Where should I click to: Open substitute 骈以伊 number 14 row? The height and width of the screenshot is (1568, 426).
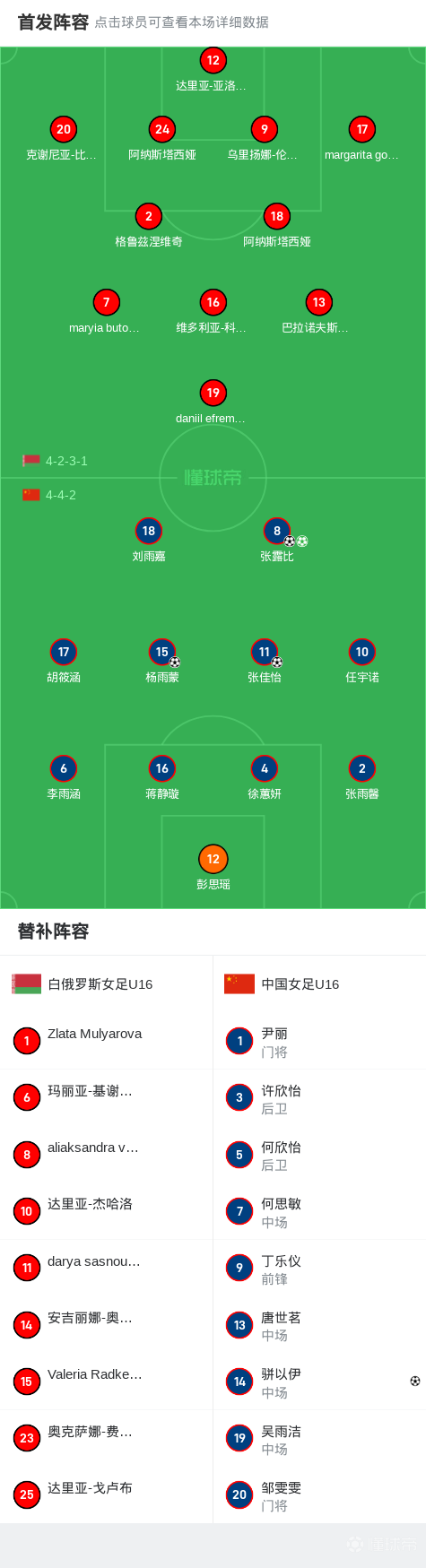click(319, 1382)
